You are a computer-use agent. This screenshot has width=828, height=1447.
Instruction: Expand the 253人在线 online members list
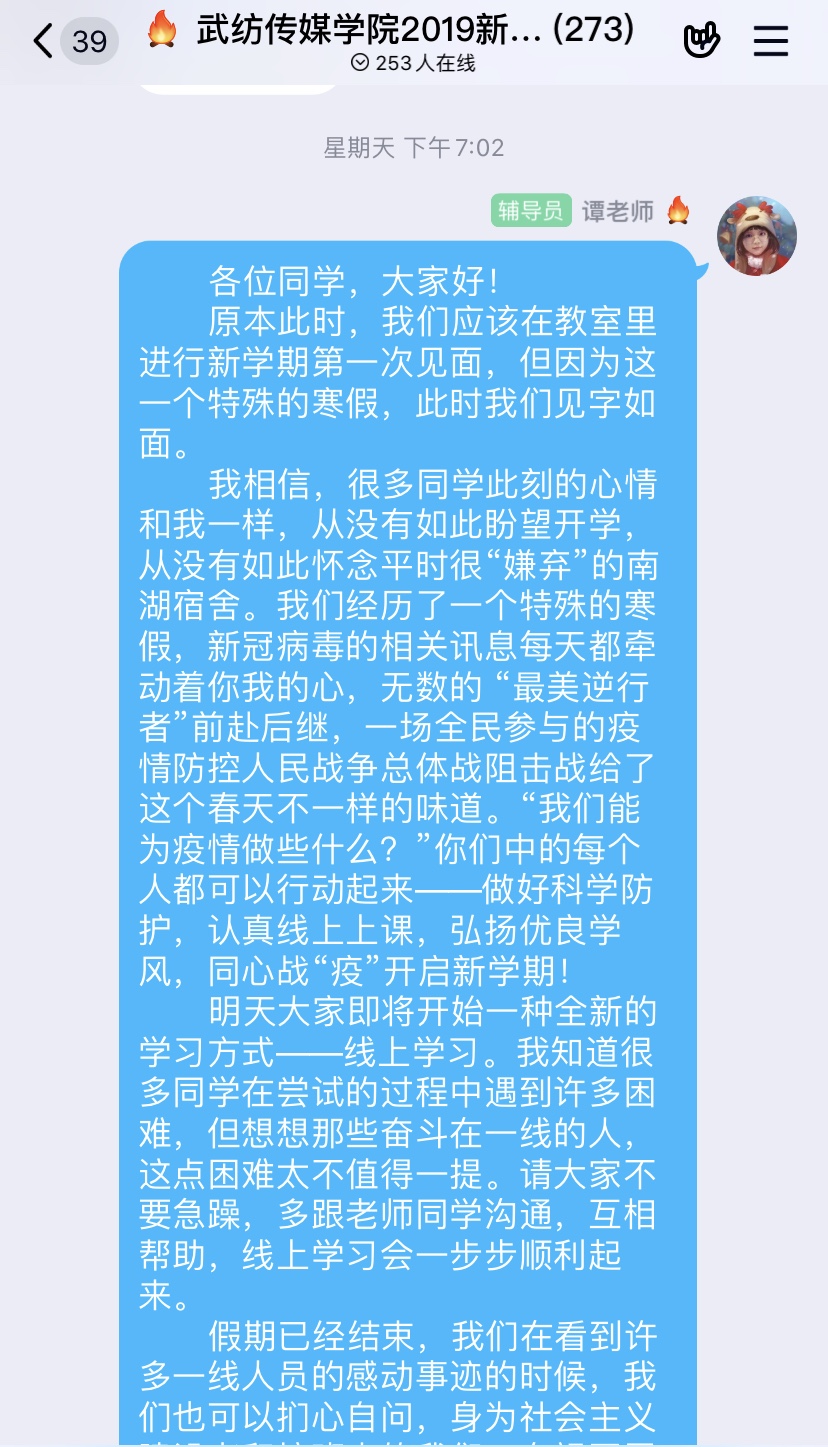(413, 64)
